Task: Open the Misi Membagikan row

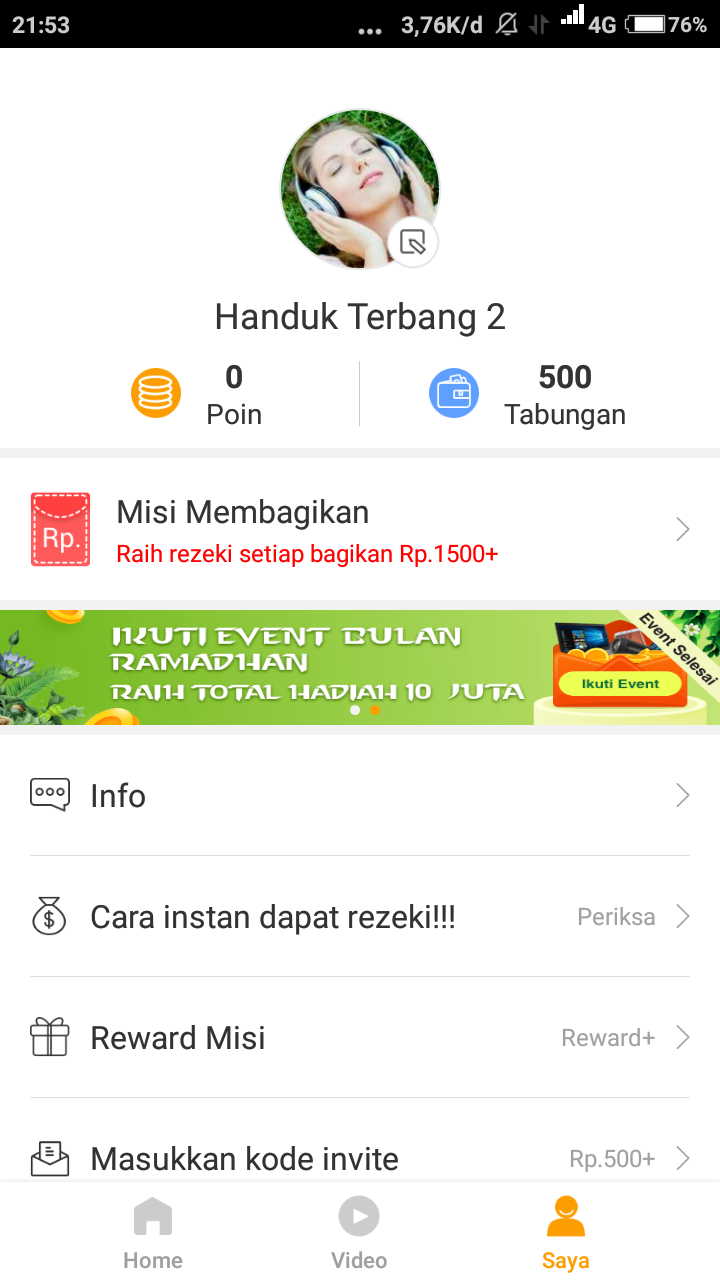Action: (x=360, y=530)
